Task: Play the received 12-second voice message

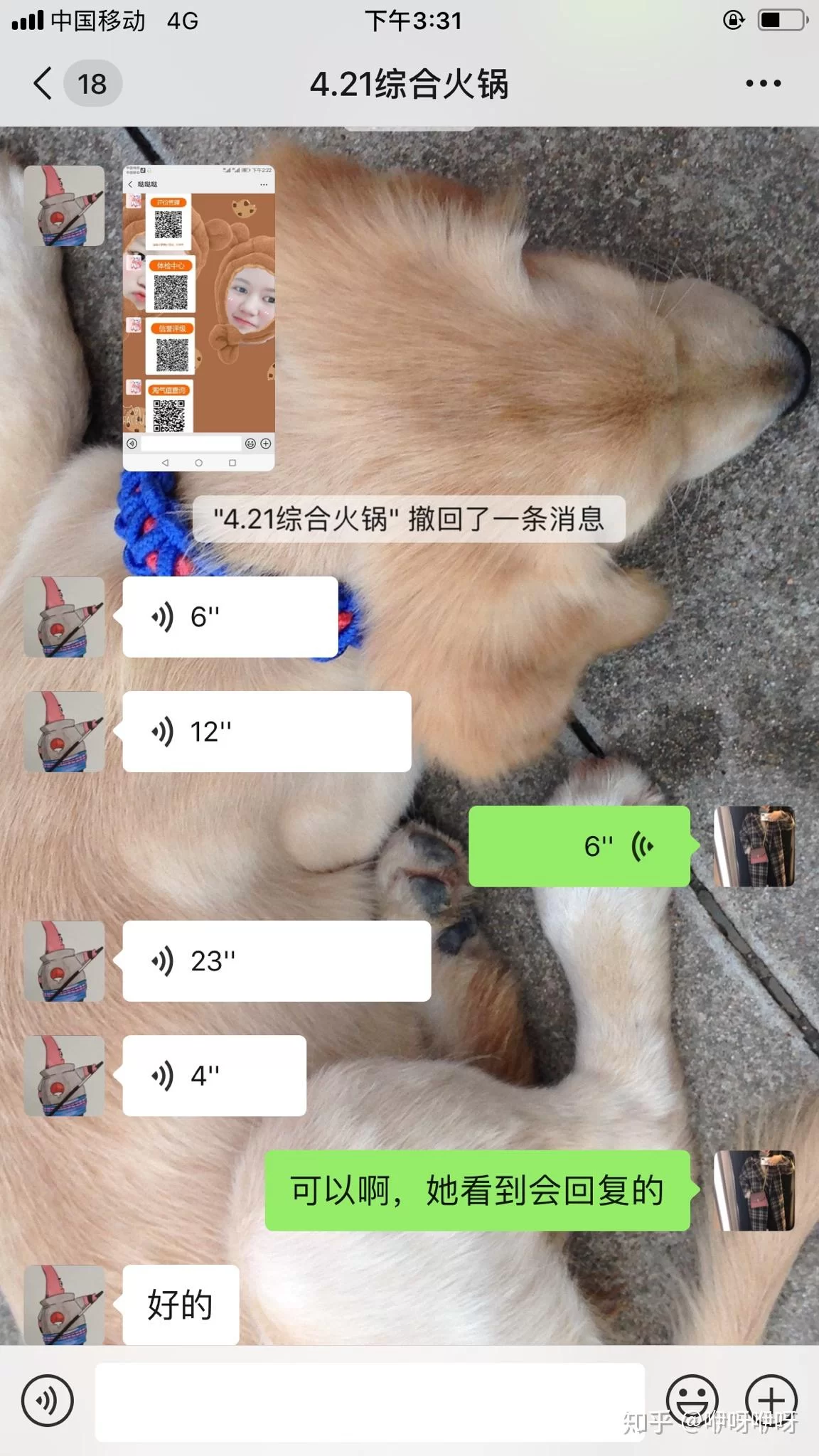Action: (267, 732)
